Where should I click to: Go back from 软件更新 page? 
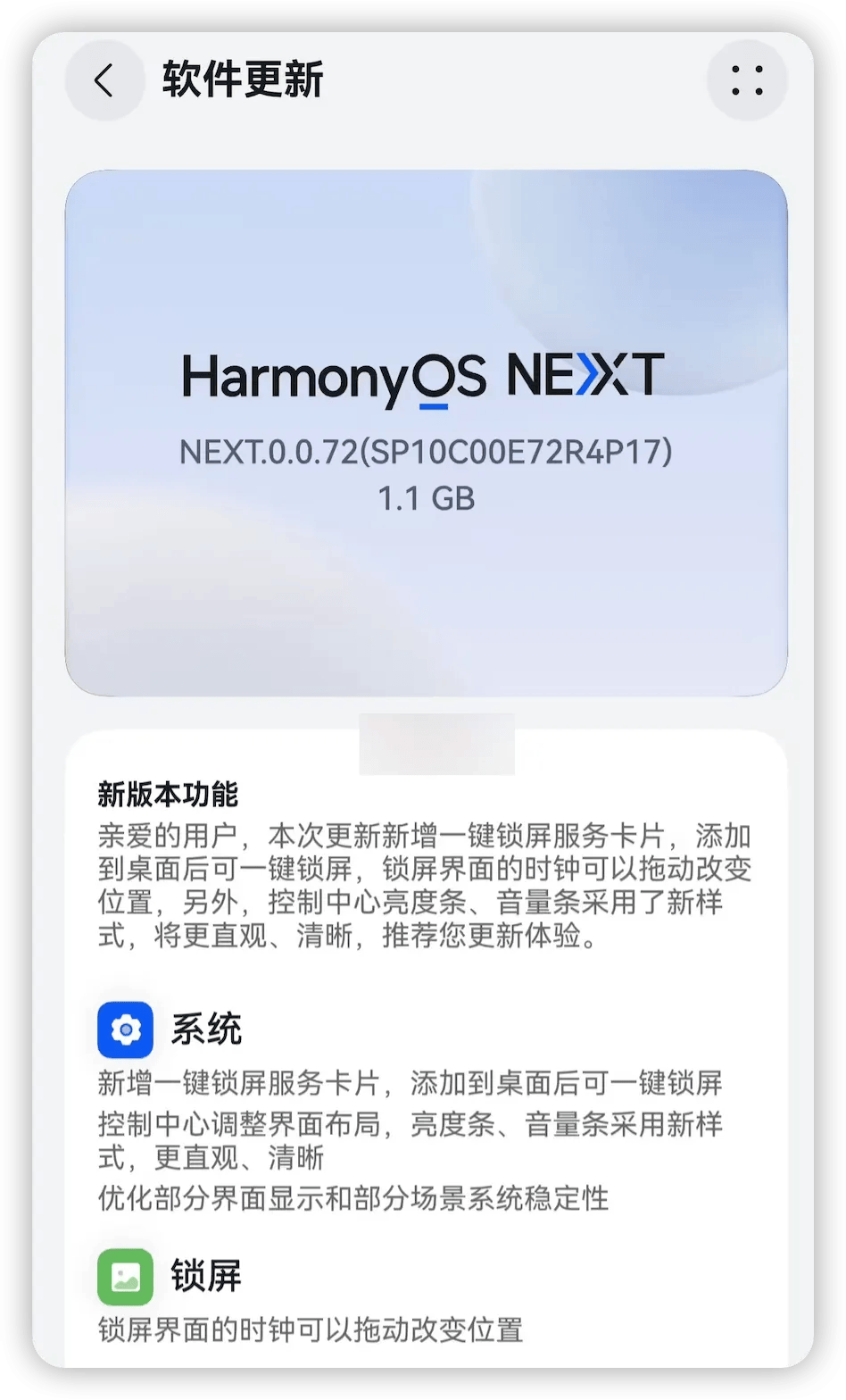[x=104, y=80]
